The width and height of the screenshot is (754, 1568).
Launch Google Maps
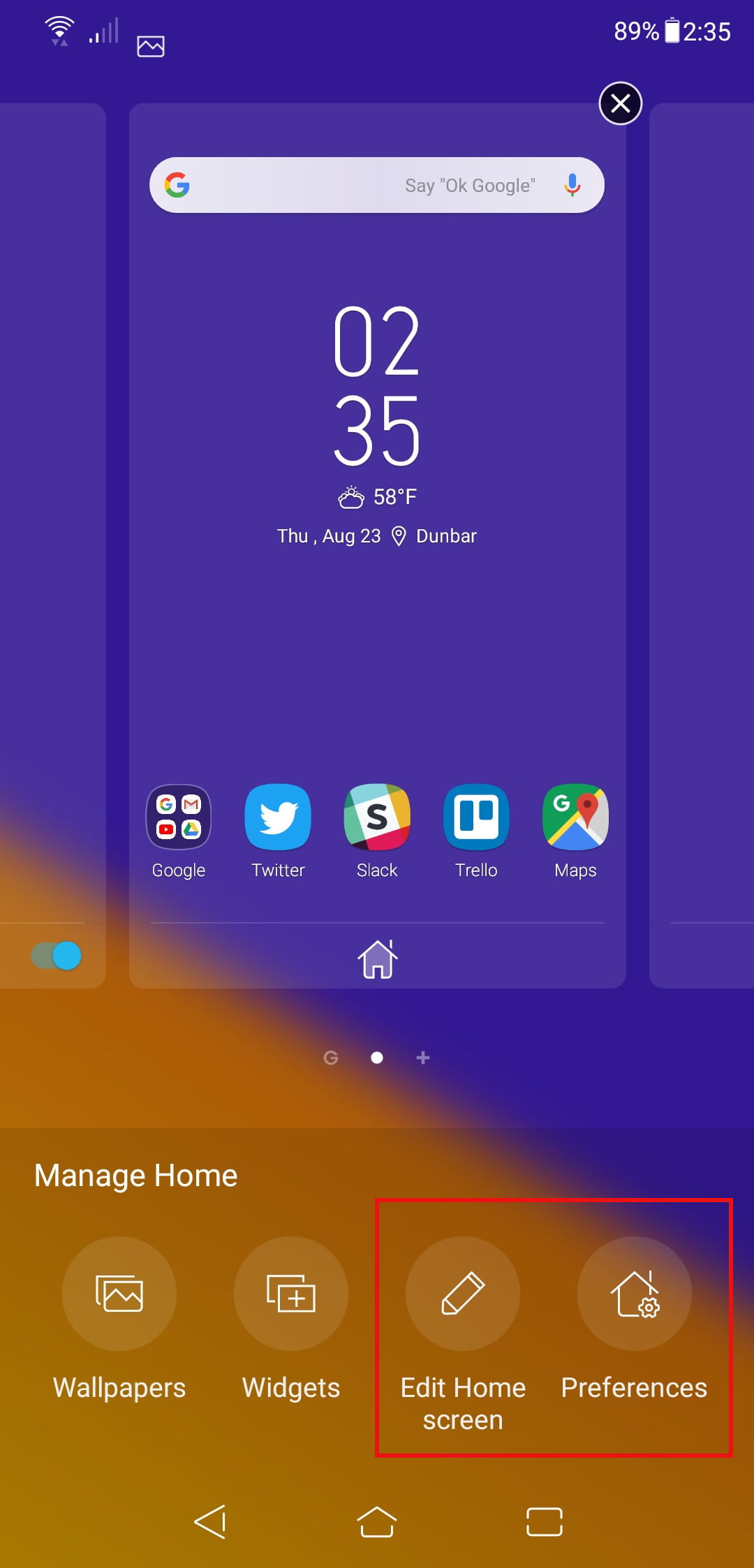[x=575, y=818]
